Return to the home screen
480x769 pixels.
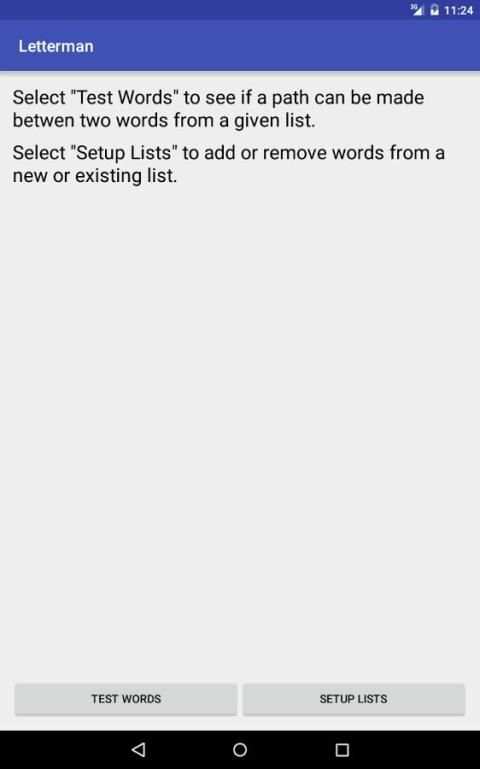tap(240, 749)
